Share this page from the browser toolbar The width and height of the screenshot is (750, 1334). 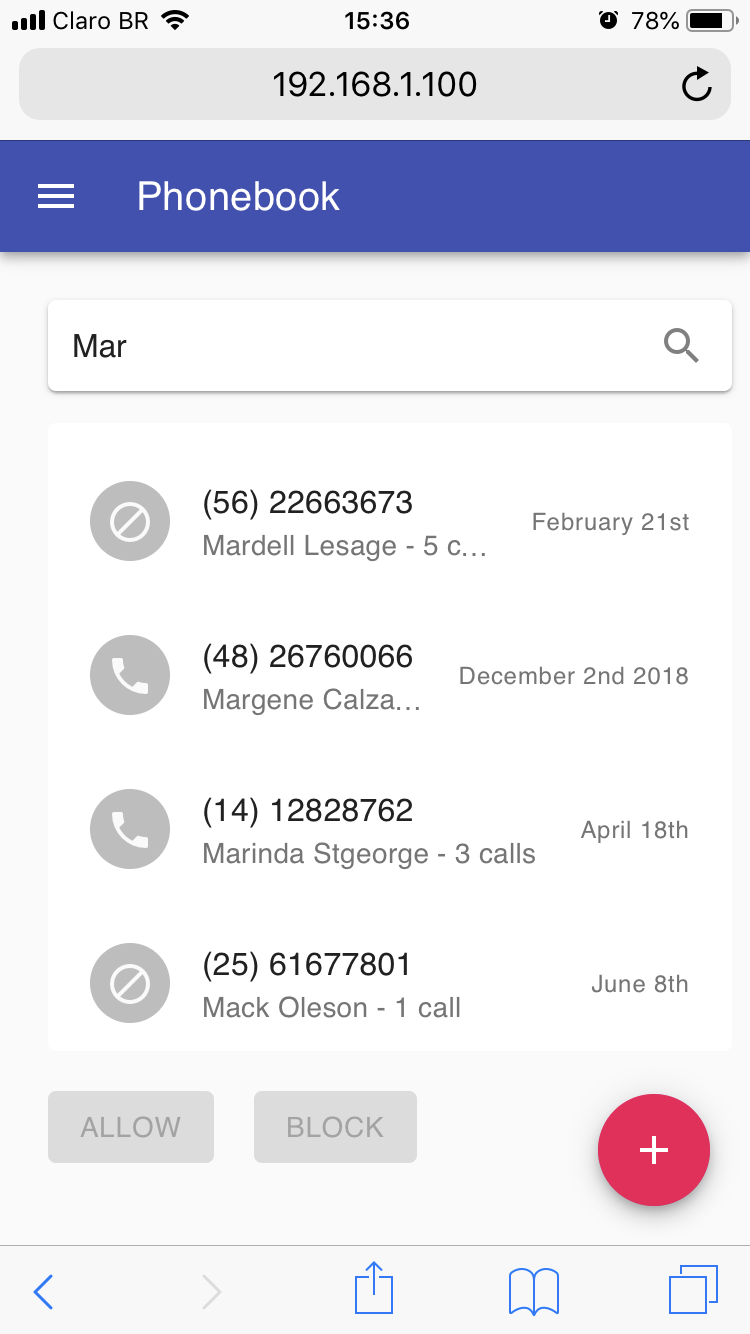374,1289
